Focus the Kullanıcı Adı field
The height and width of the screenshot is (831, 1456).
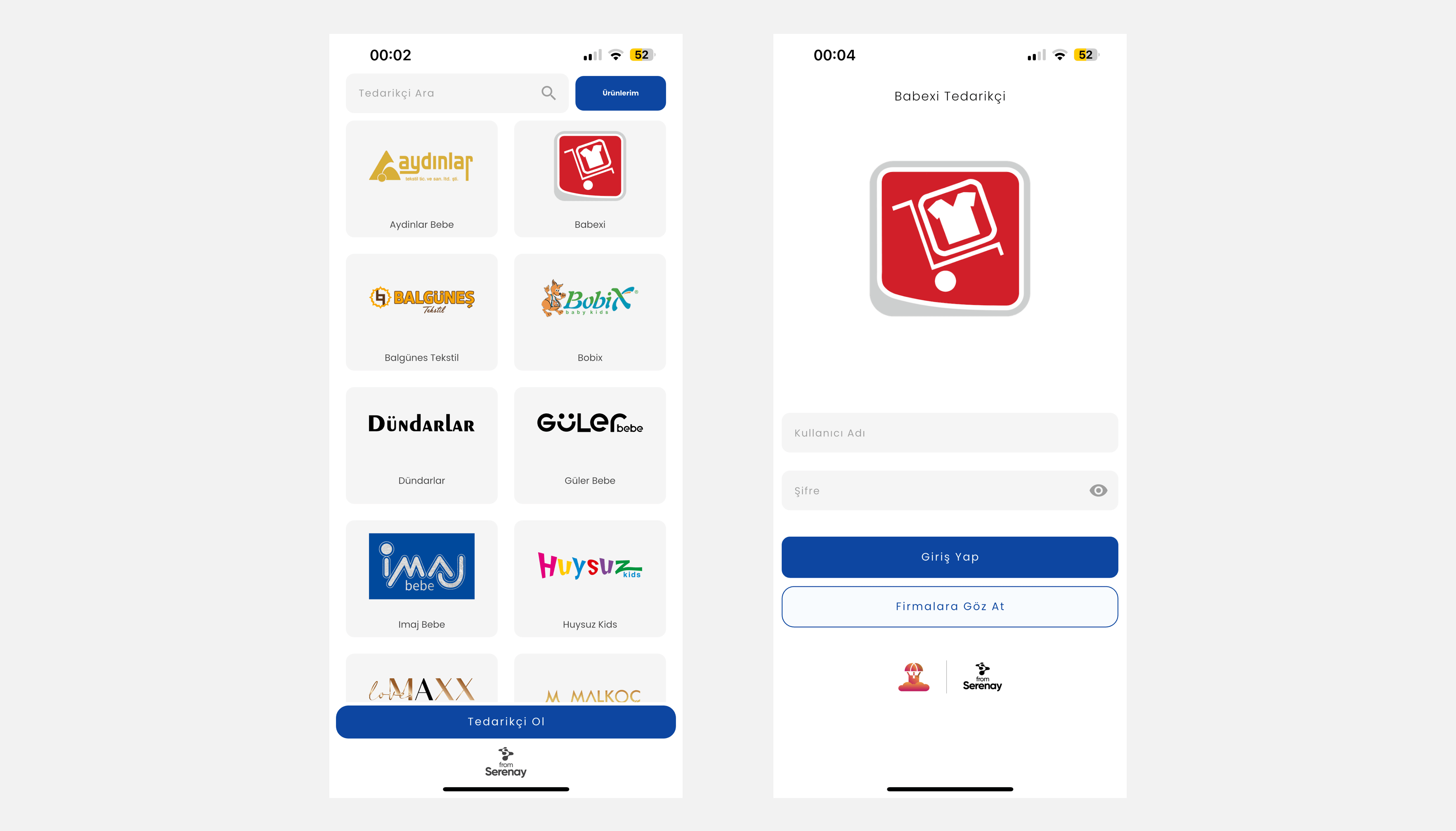[949, 432]
